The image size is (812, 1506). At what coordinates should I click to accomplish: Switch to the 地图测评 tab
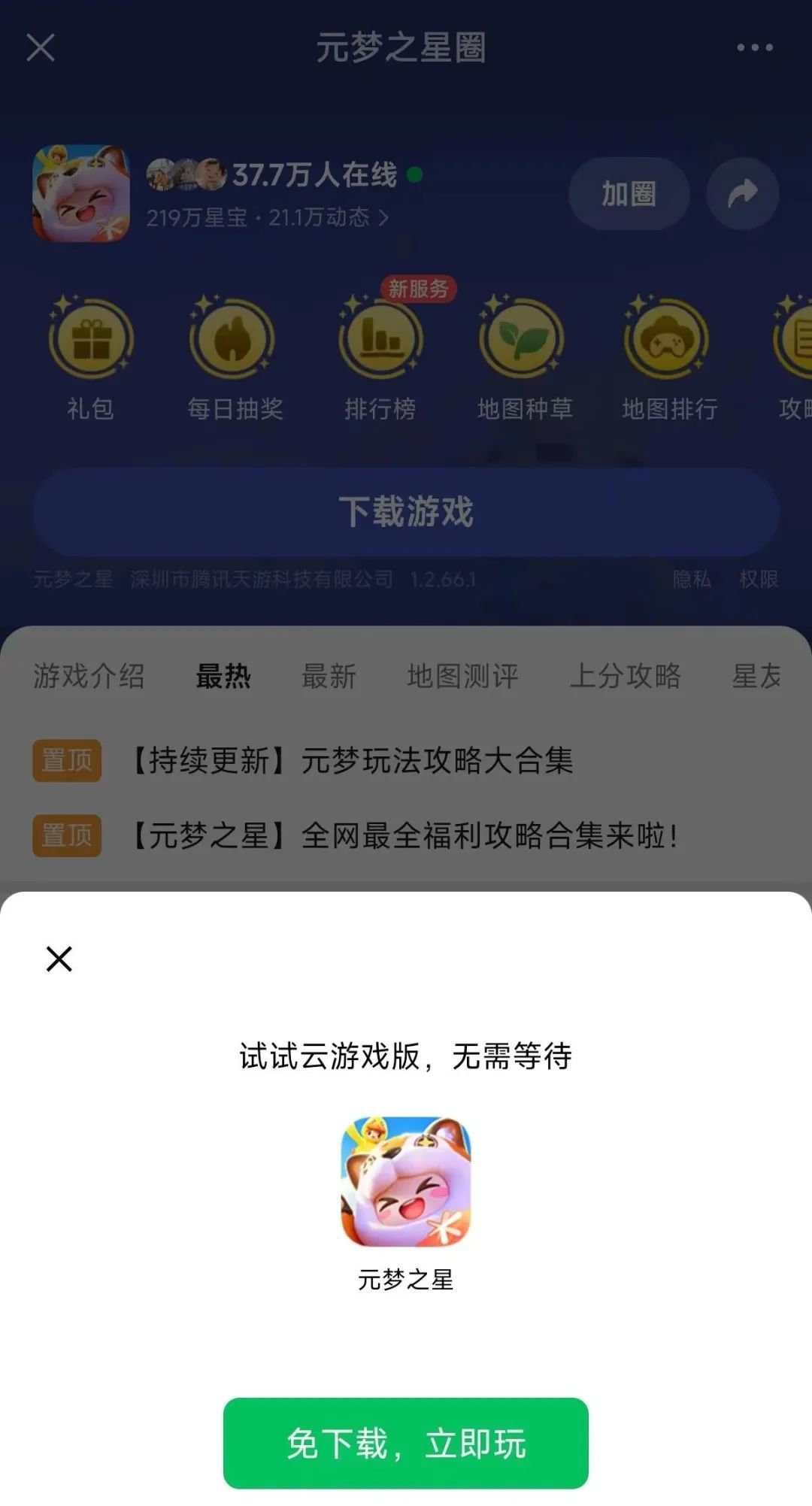coord(462,677)
